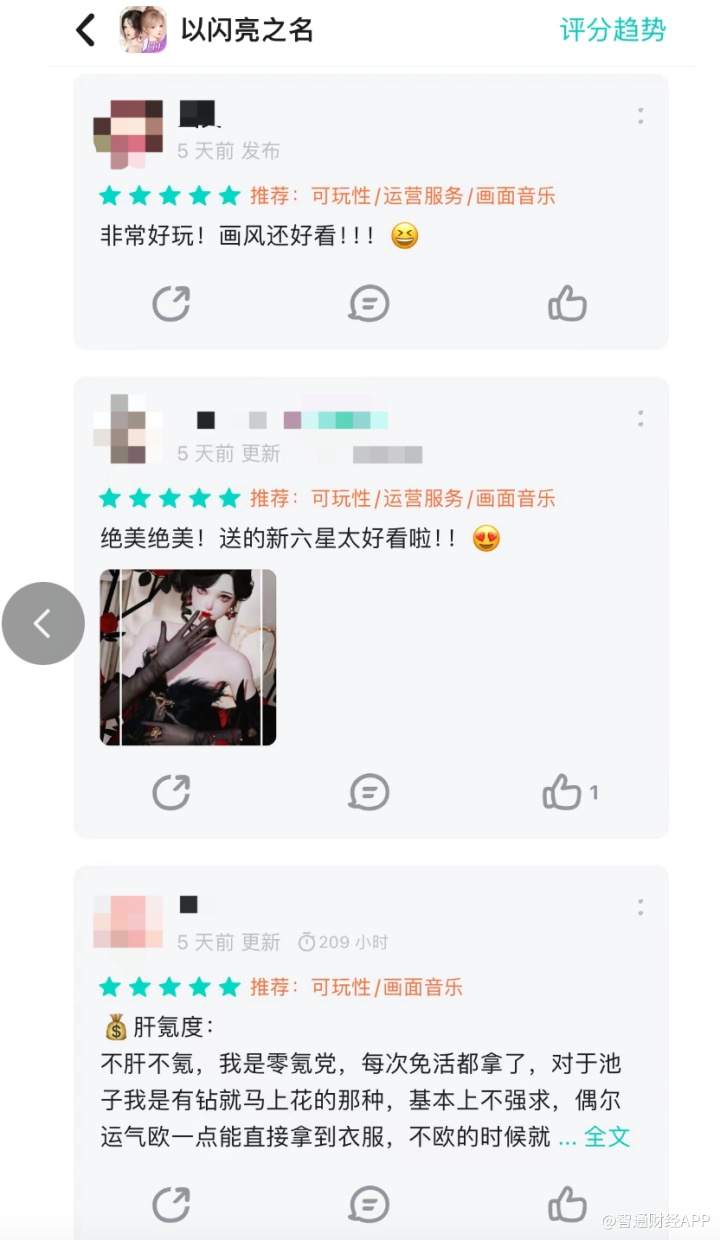Open overflow menu on 非常好玩 review

[640, 116]
